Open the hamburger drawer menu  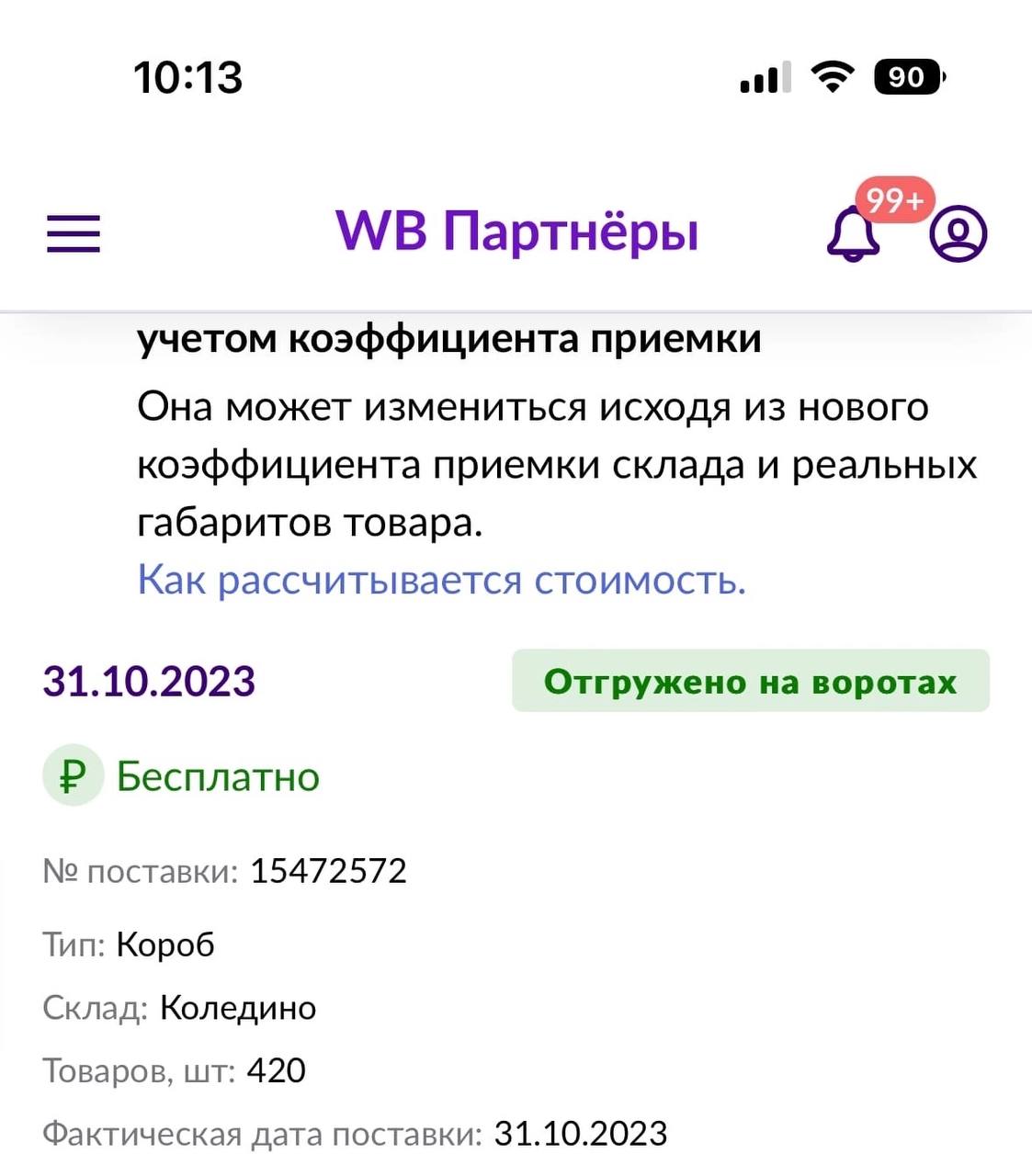(x=74, y=233)
